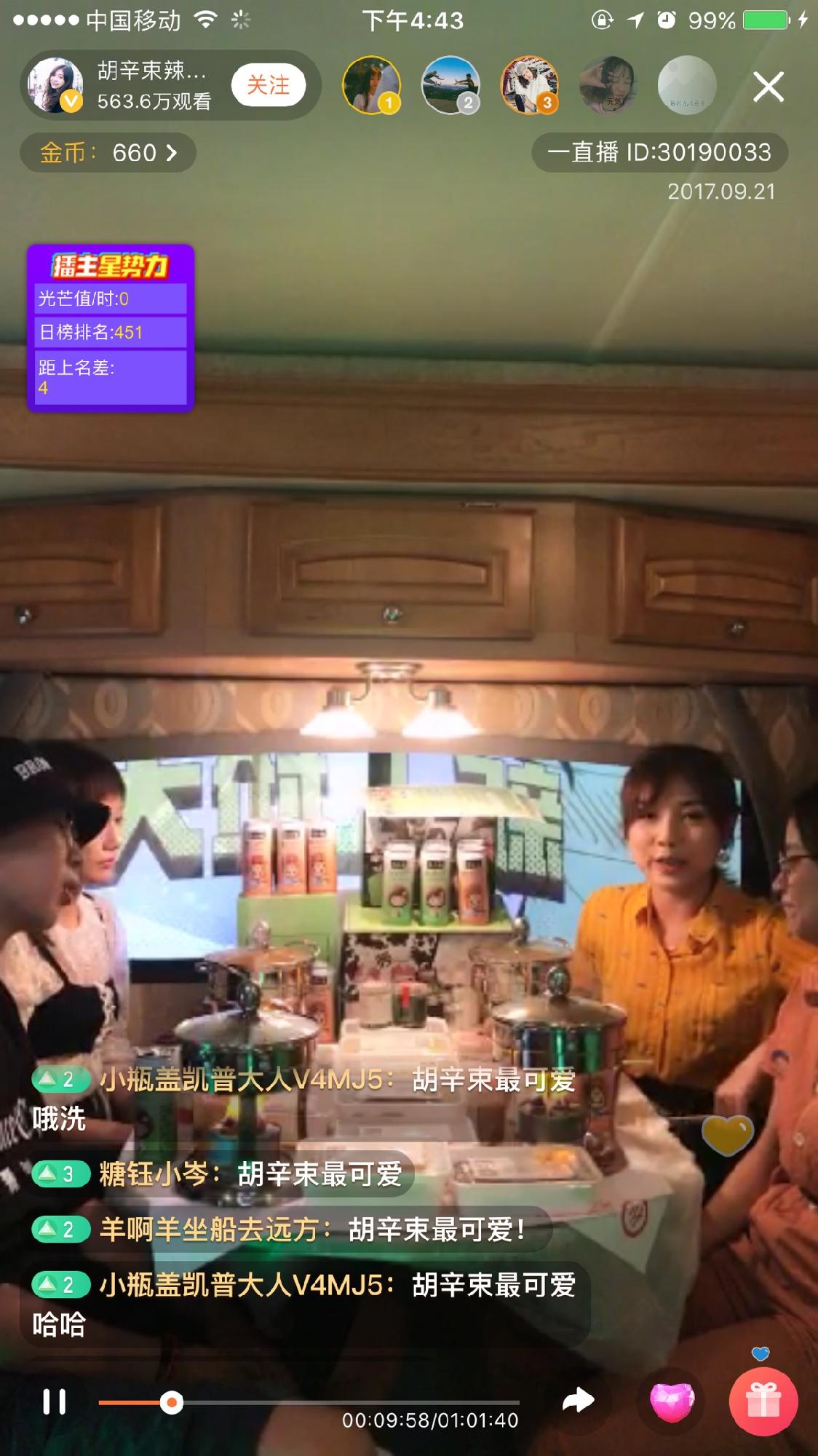The width and height of the screenshot is (818, 1456).
Task: Share this live stream
Action: tap(579, 1400)
